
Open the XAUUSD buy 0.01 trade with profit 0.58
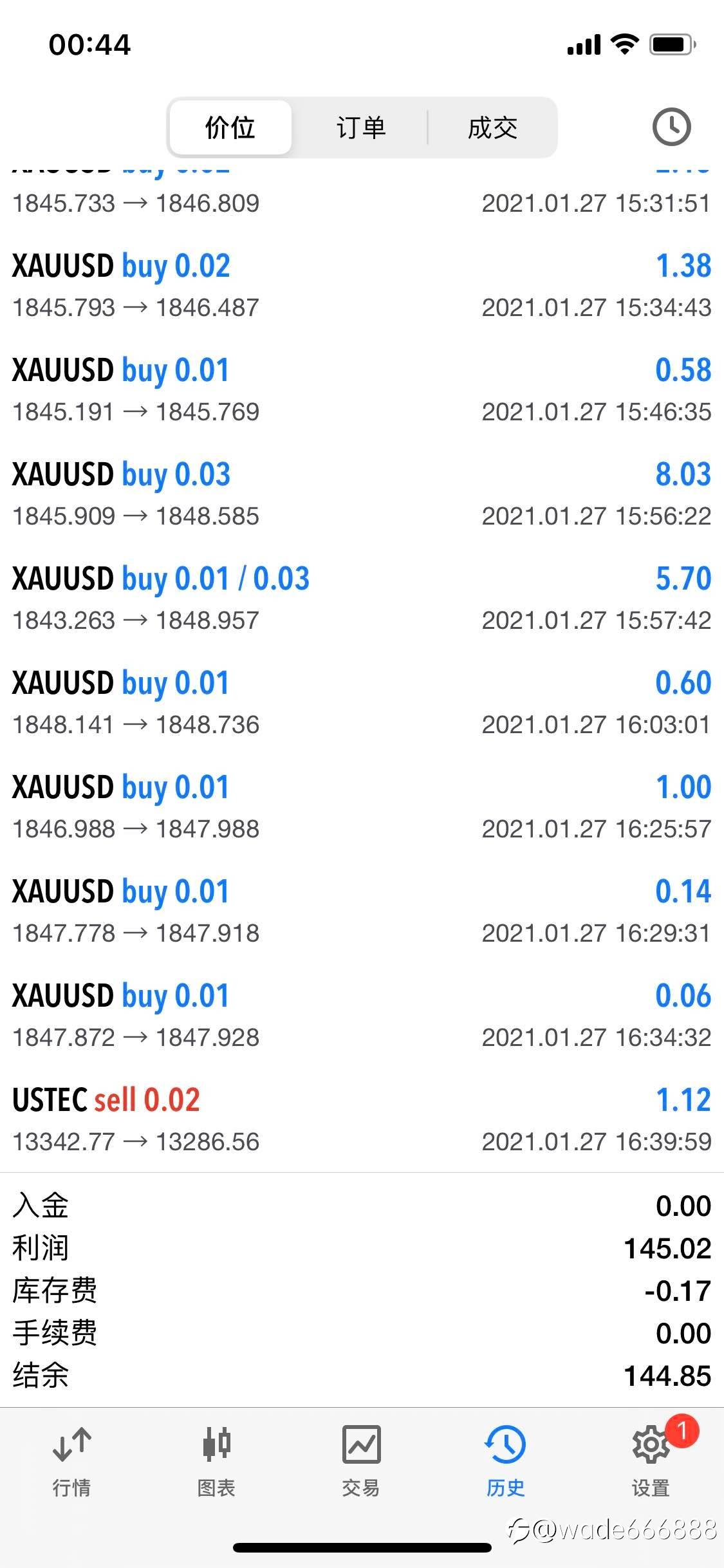coord(362,389)
